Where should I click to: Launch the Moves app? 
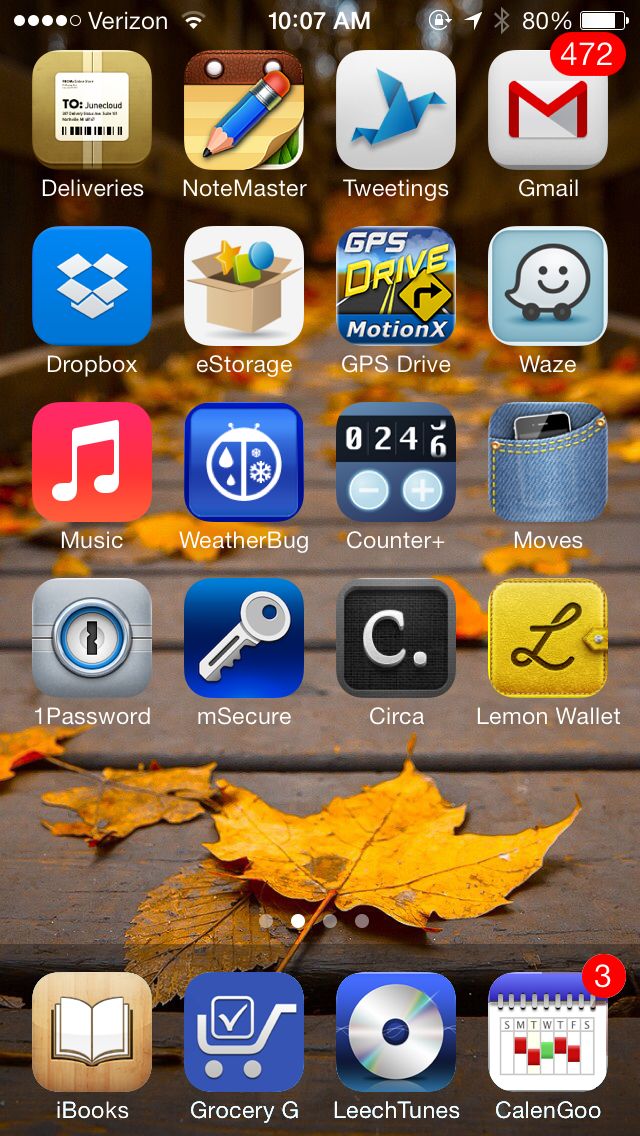[548, 462]
